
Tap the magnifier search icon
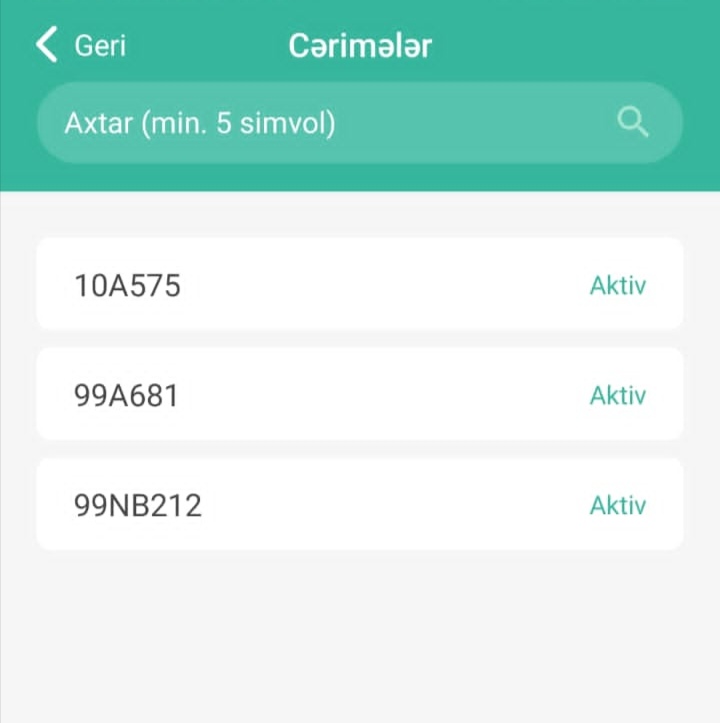pyautogui.click(x=633, y=123)
